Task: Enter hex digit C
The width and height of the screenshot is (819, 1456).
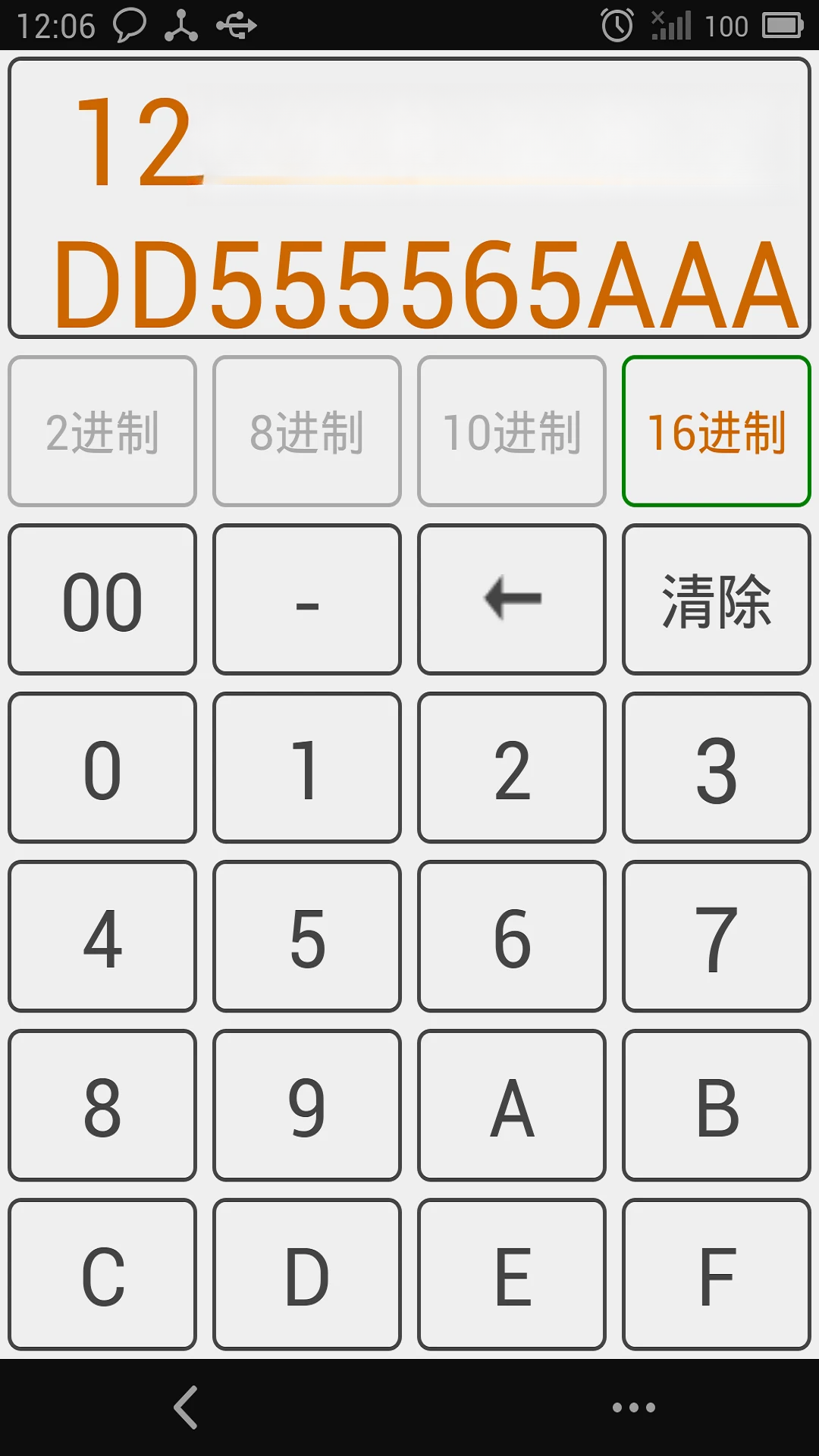Action: [x=102, y=1274]
